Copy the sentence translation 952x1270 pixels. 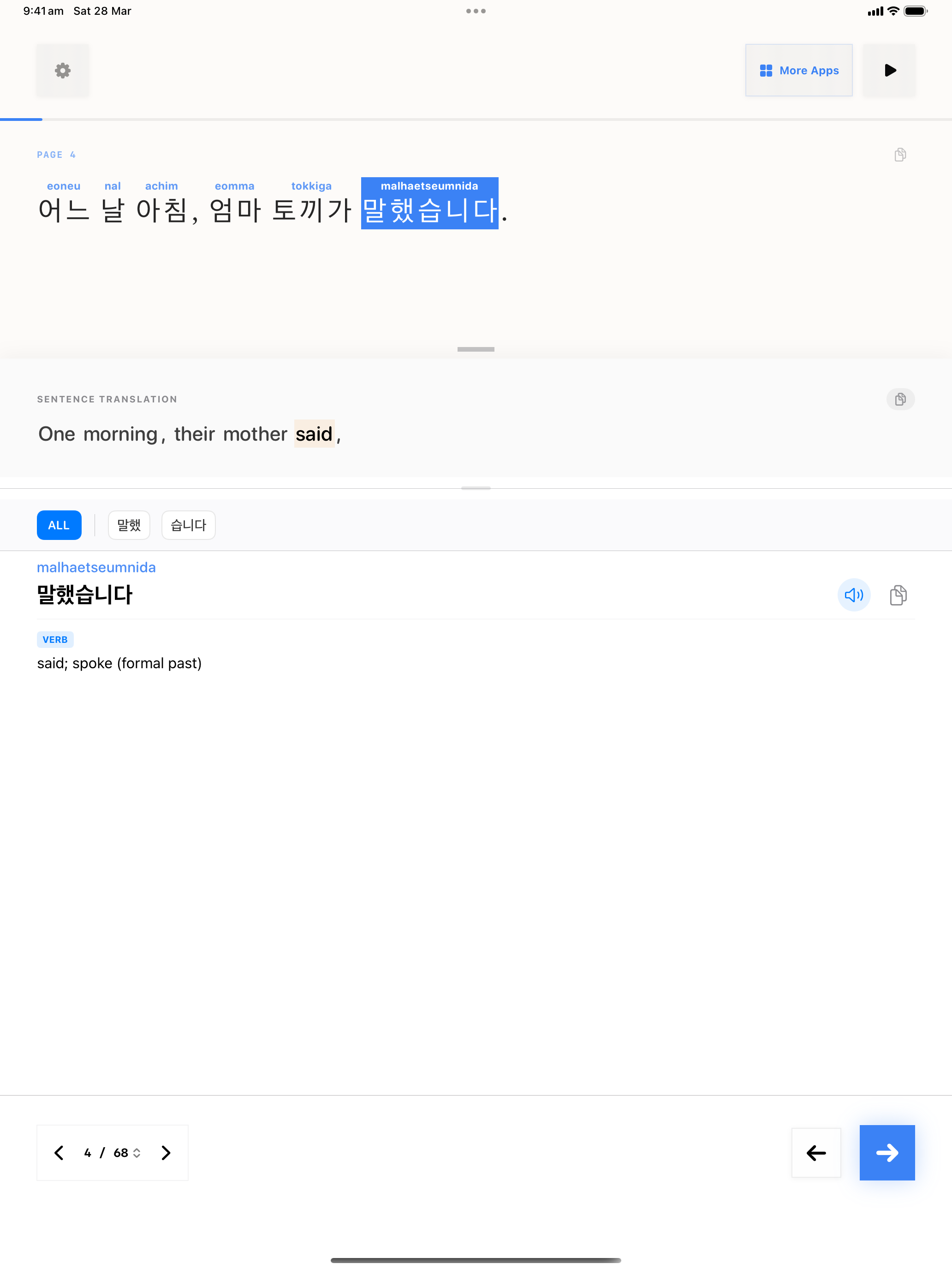[900, 399]
